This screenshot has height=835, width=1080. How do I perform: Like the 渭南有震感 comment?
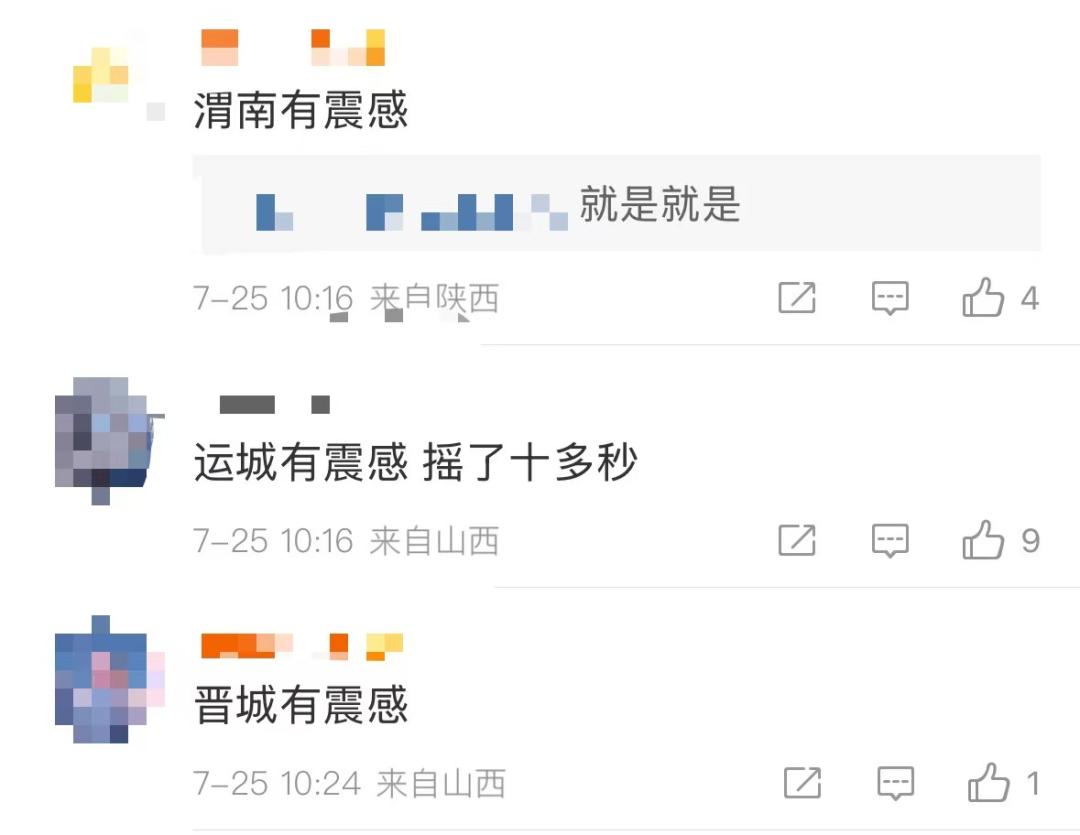click(x=983, y=298)
